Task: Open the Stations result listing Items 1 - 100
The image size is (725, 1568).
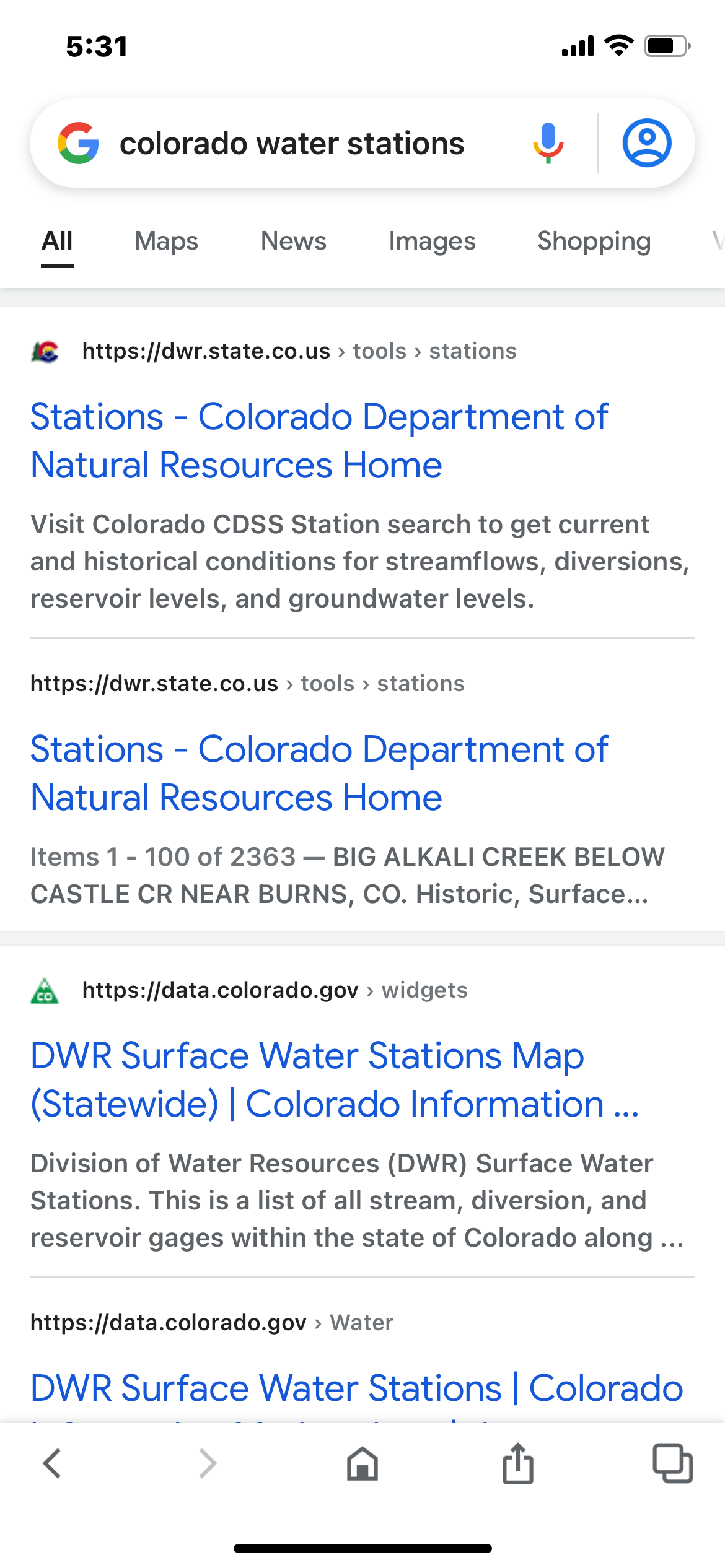Action: pos(319,773)
